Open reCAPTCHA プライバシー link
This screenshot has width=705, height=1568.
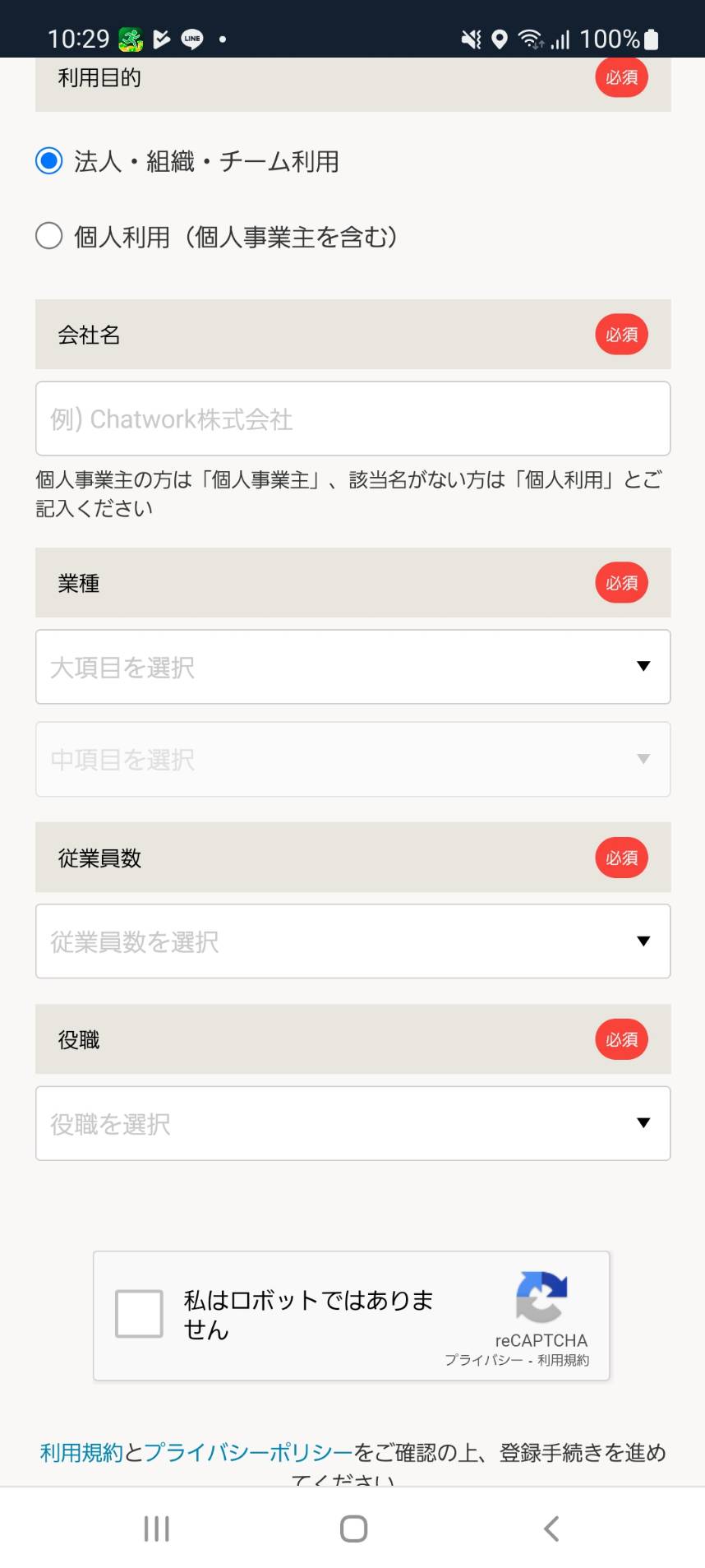tap(483, 1360)
